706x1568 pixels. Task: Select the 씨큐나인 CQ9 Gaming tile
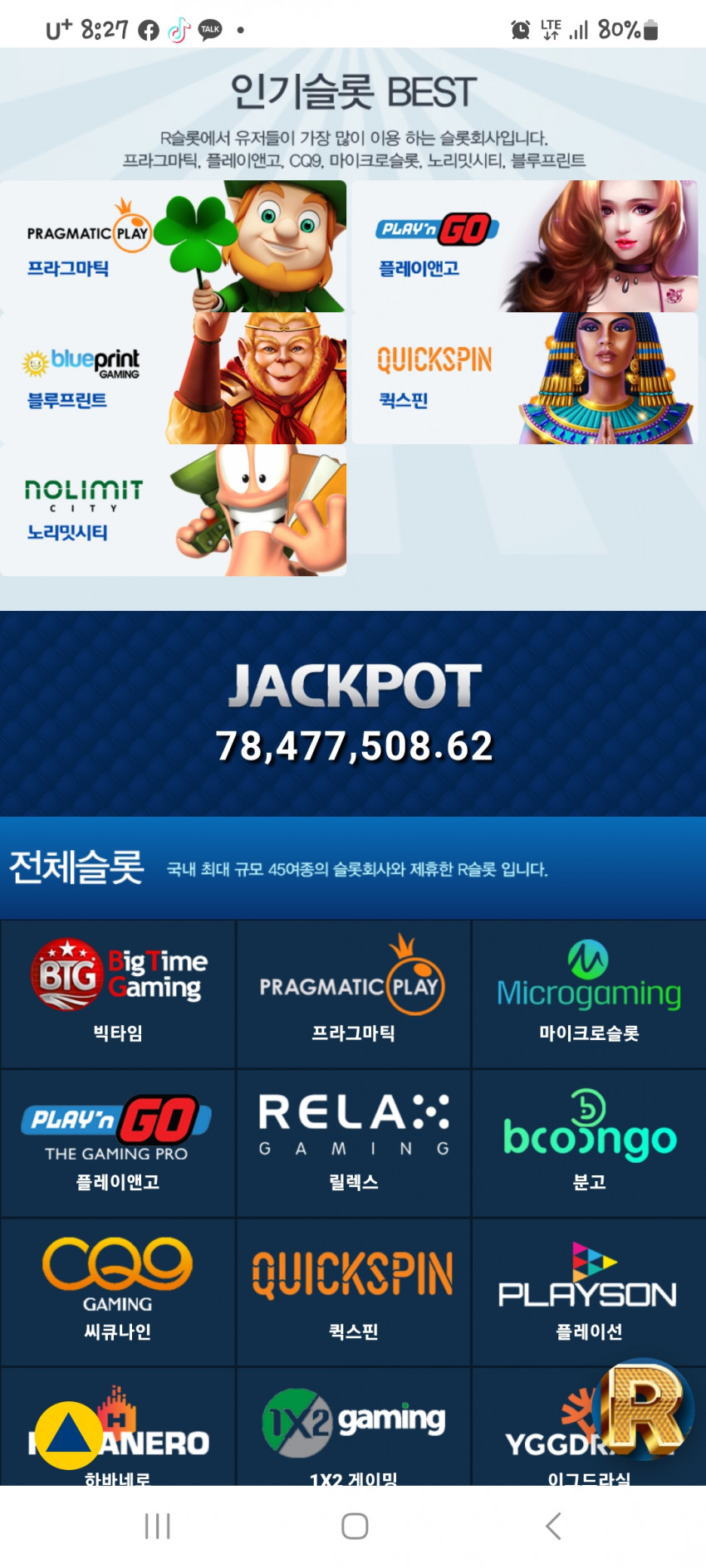click(x=118, y=1292)
